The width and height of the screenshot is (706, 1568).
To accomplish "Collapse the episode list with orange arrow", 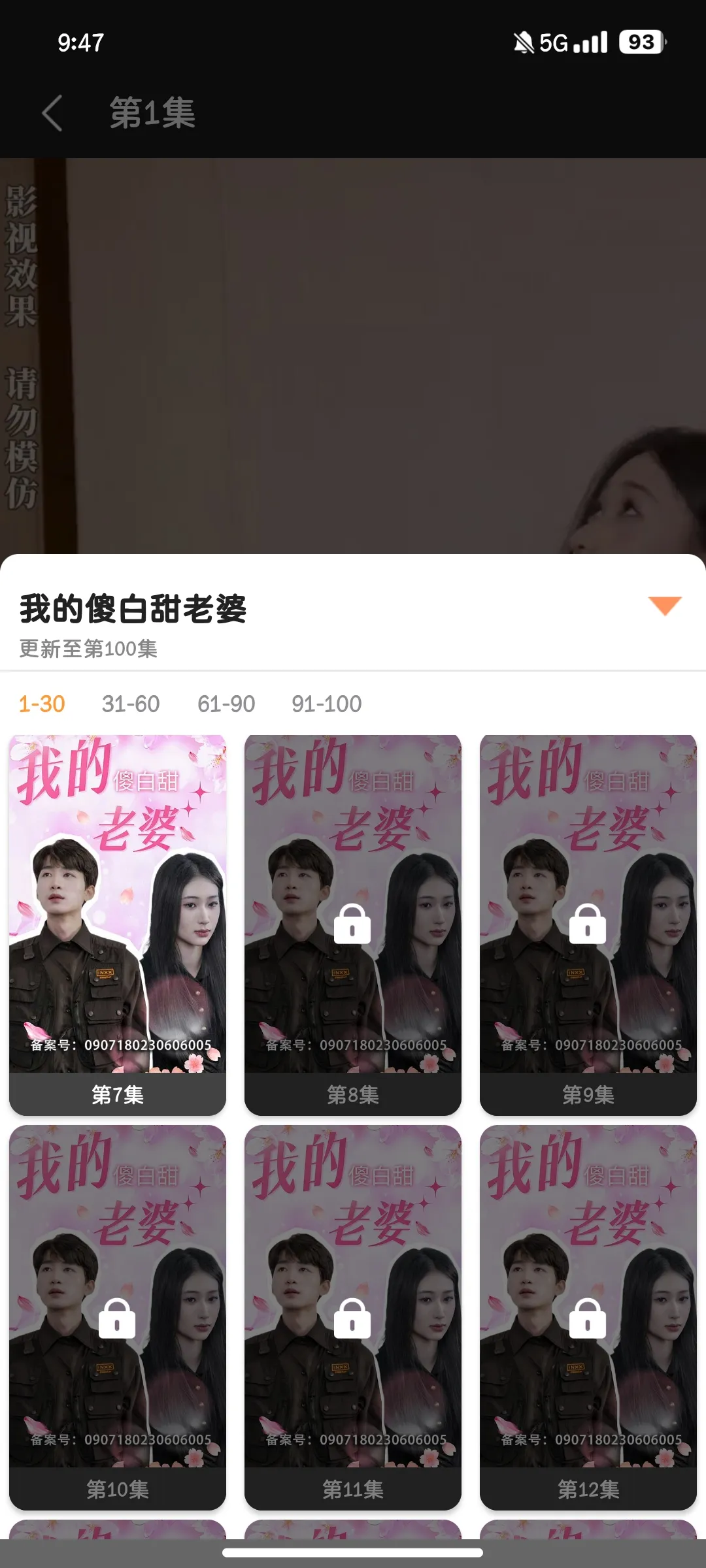I will [664, 606].
